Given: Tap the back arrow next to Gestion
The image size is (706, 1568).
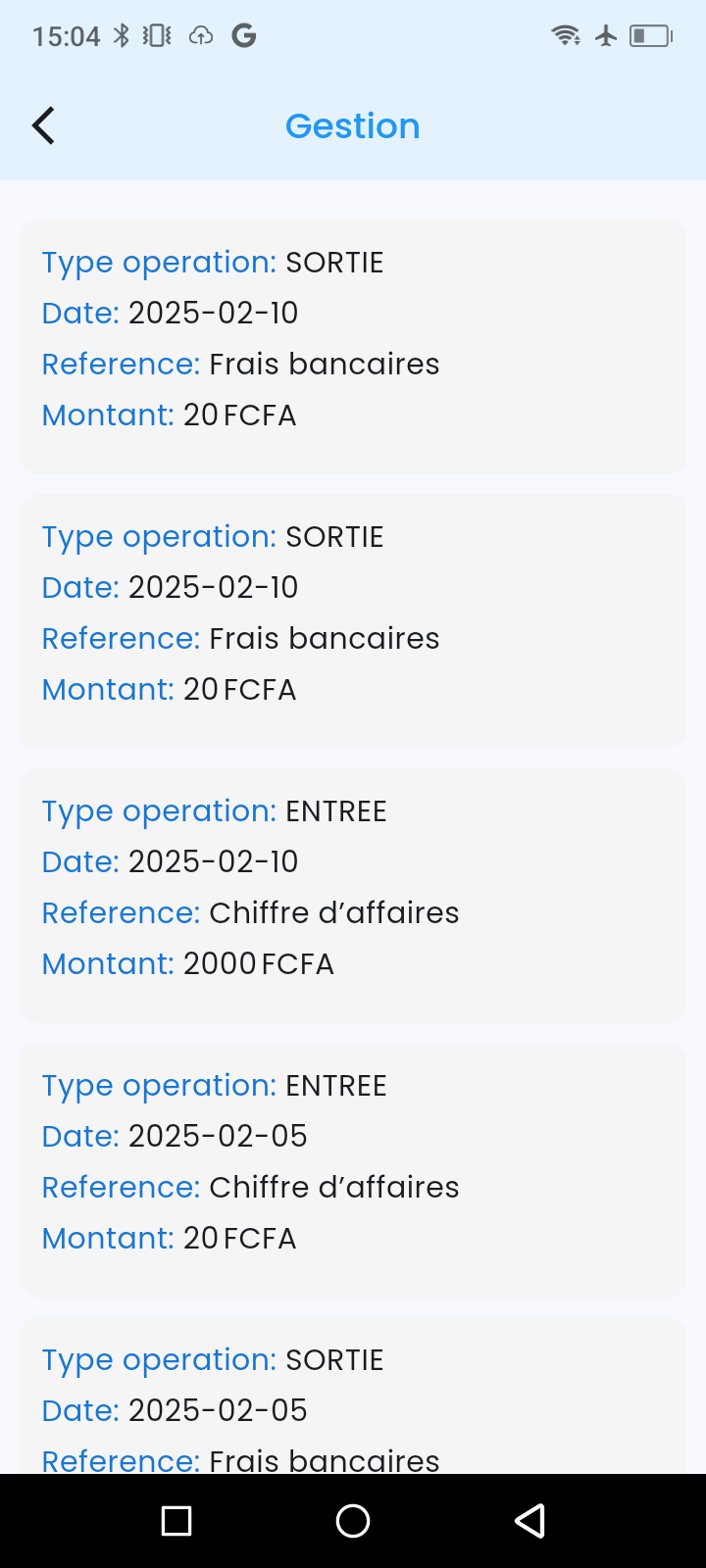Looking at the screenshot, I should [43, 125].
